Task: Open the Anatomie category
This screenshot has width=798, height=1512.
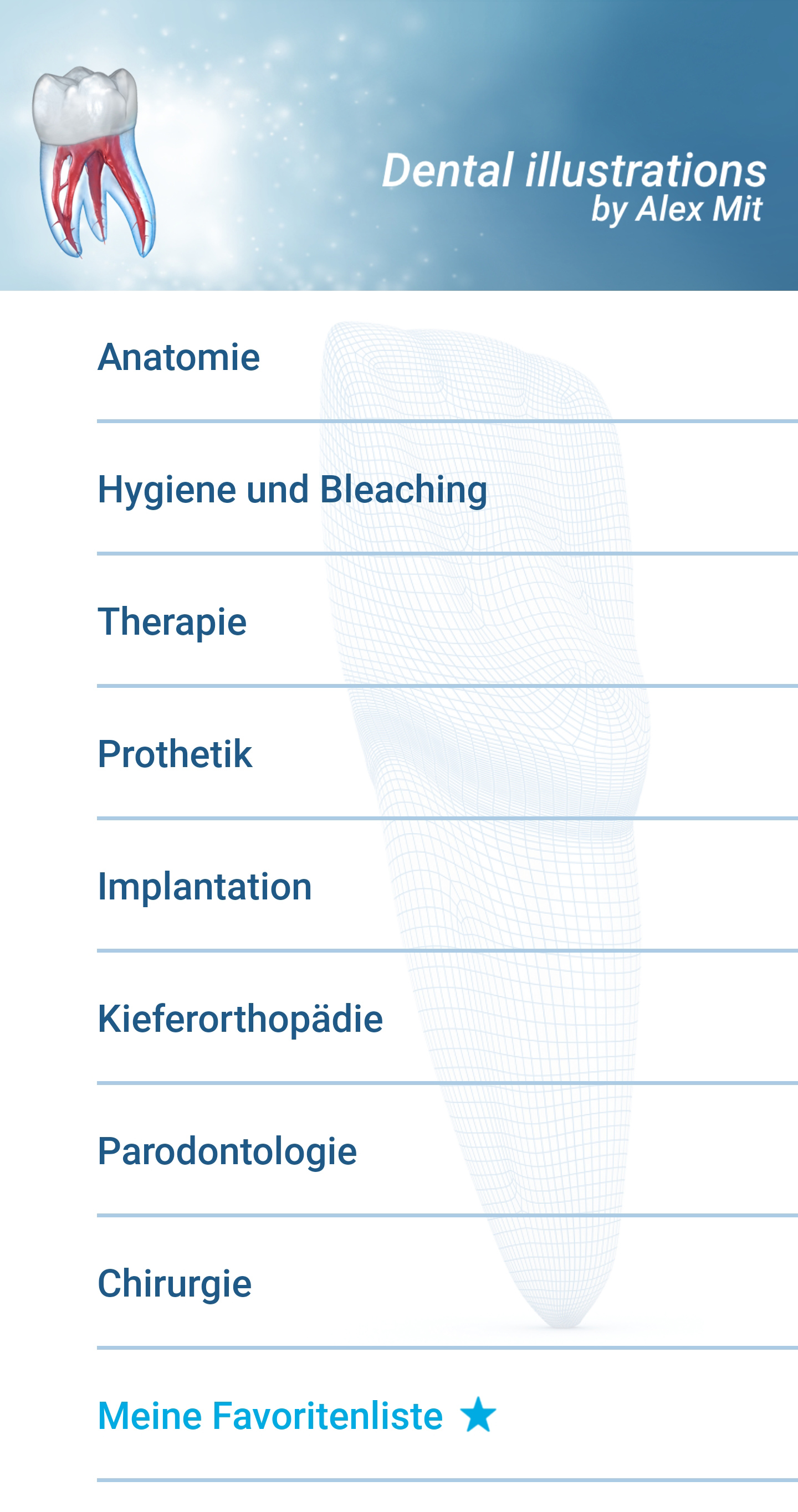Action: [447, 357]
